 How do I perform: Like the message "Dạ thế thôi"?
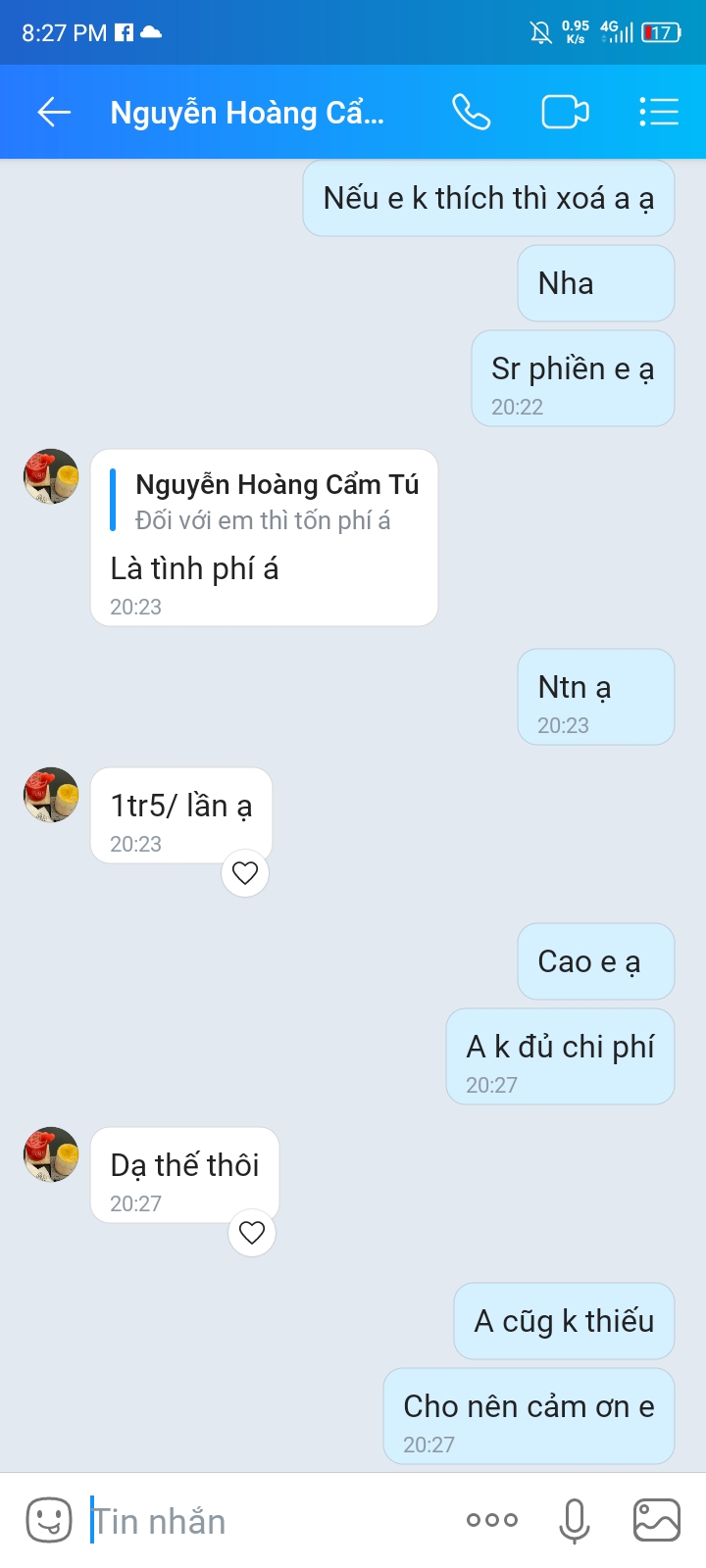(252, 1232)
